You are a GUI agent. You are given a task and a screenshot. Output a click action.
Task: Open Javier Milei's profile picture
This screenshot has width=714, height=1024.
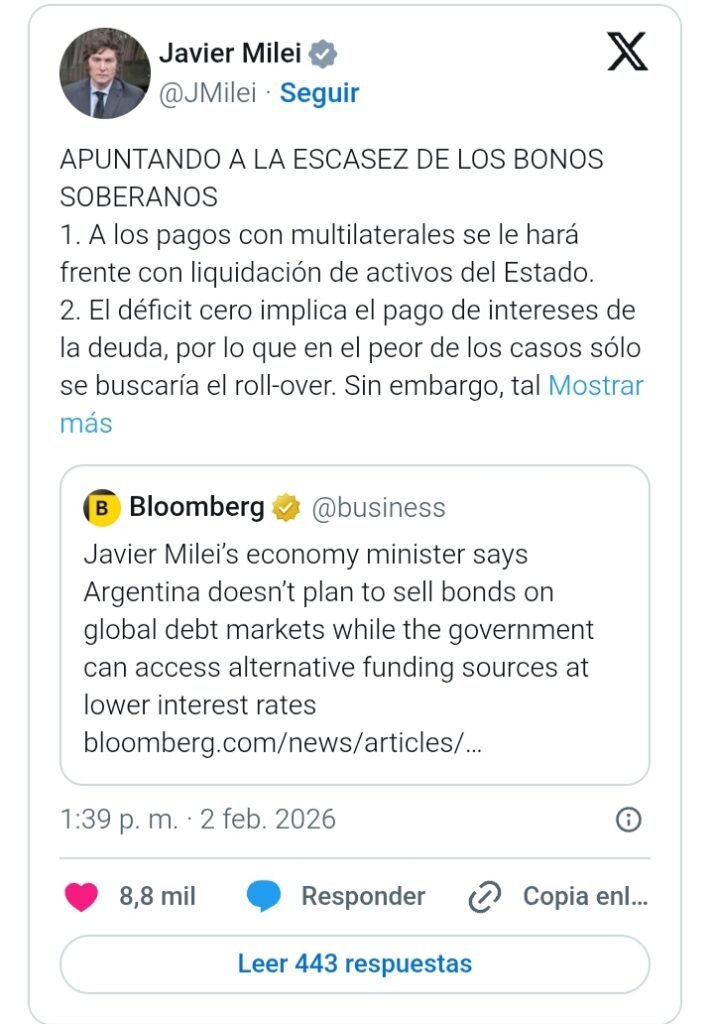point(105,73)
